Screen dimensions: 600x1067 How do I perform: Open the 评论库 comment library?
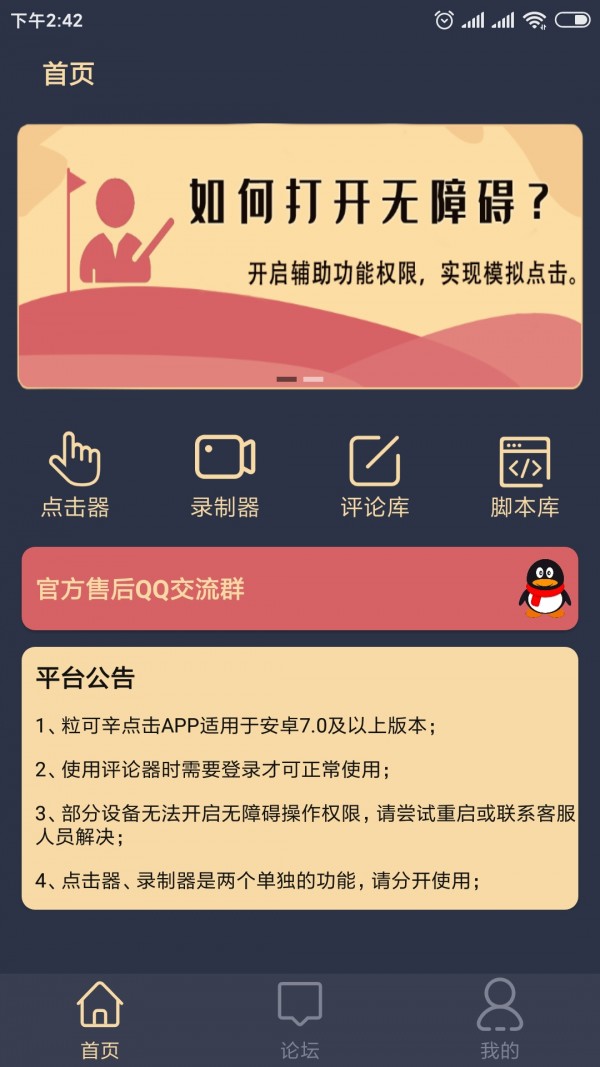click(375, 475)
